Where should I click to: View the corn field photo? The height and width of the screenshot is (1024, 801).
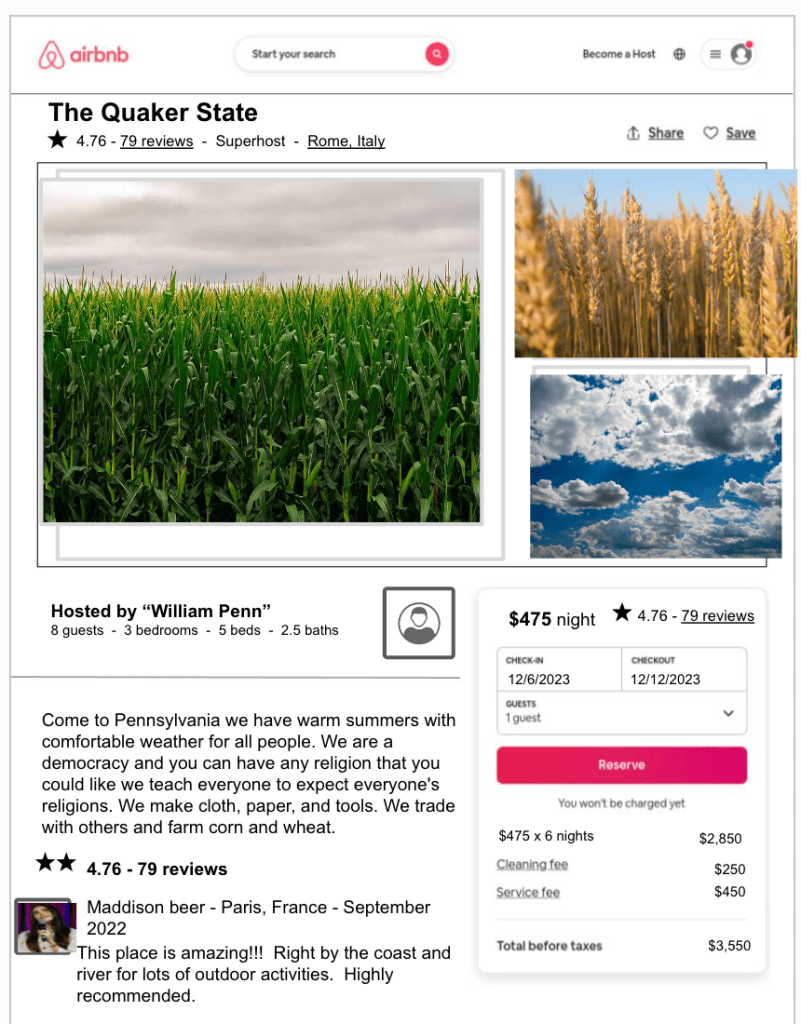click(x=262, y=352)
